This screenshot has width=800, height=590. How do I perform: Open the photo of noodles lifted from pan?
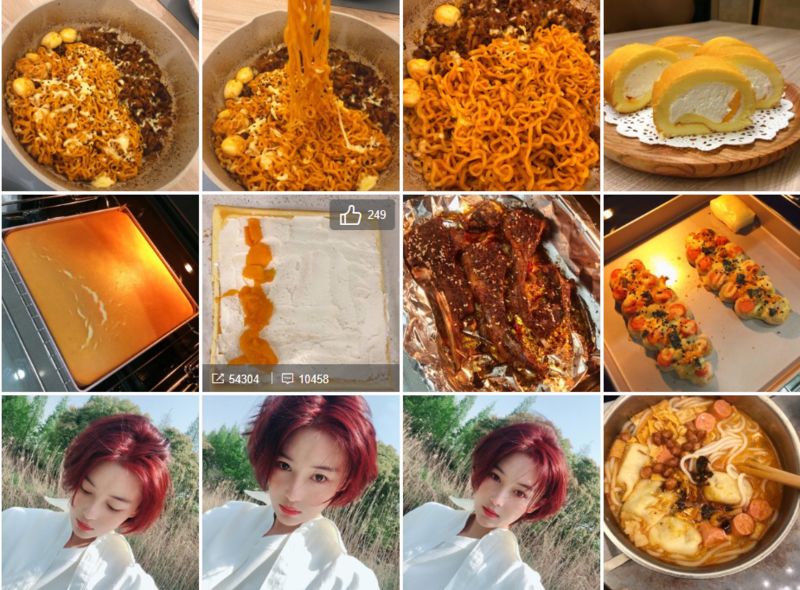299,95
